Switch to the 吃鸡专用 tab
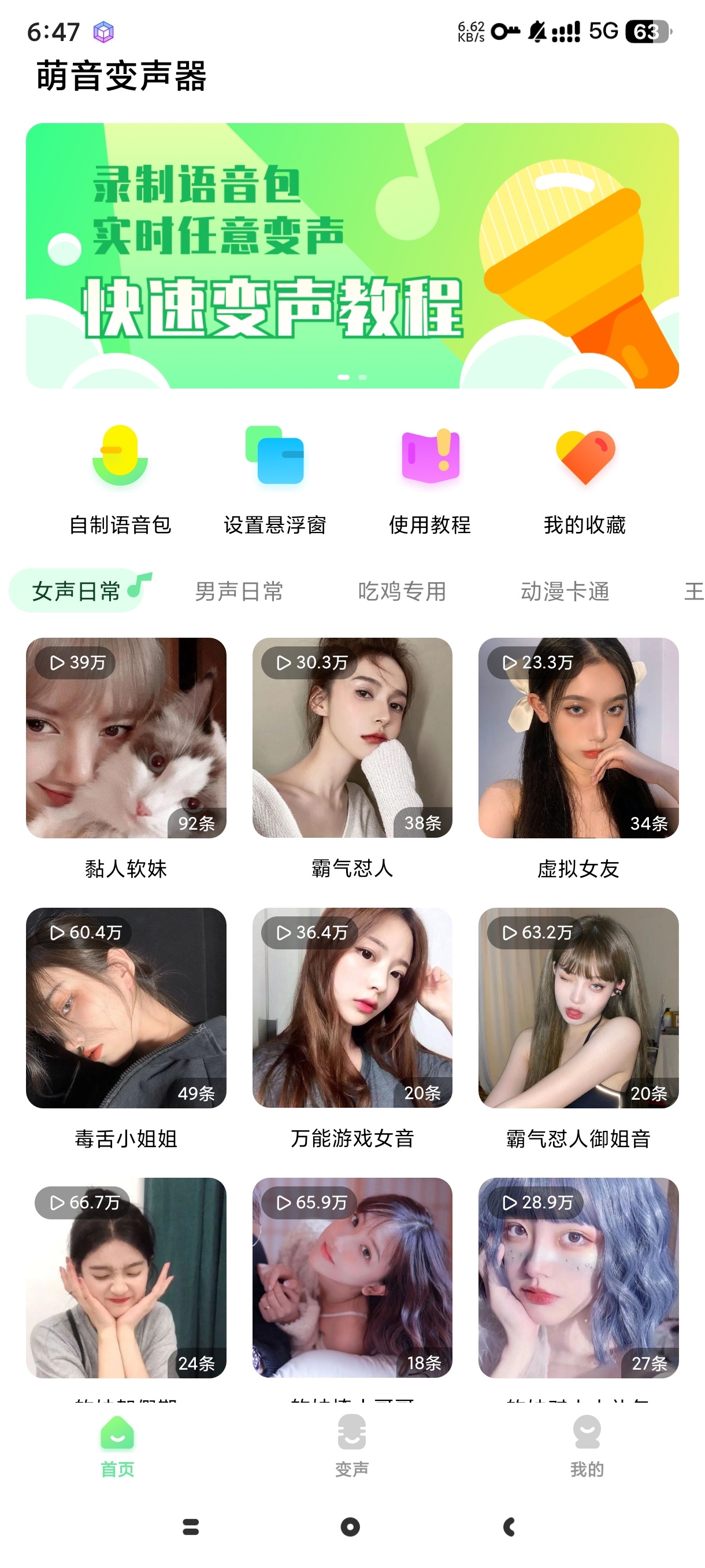 point(402,591)
